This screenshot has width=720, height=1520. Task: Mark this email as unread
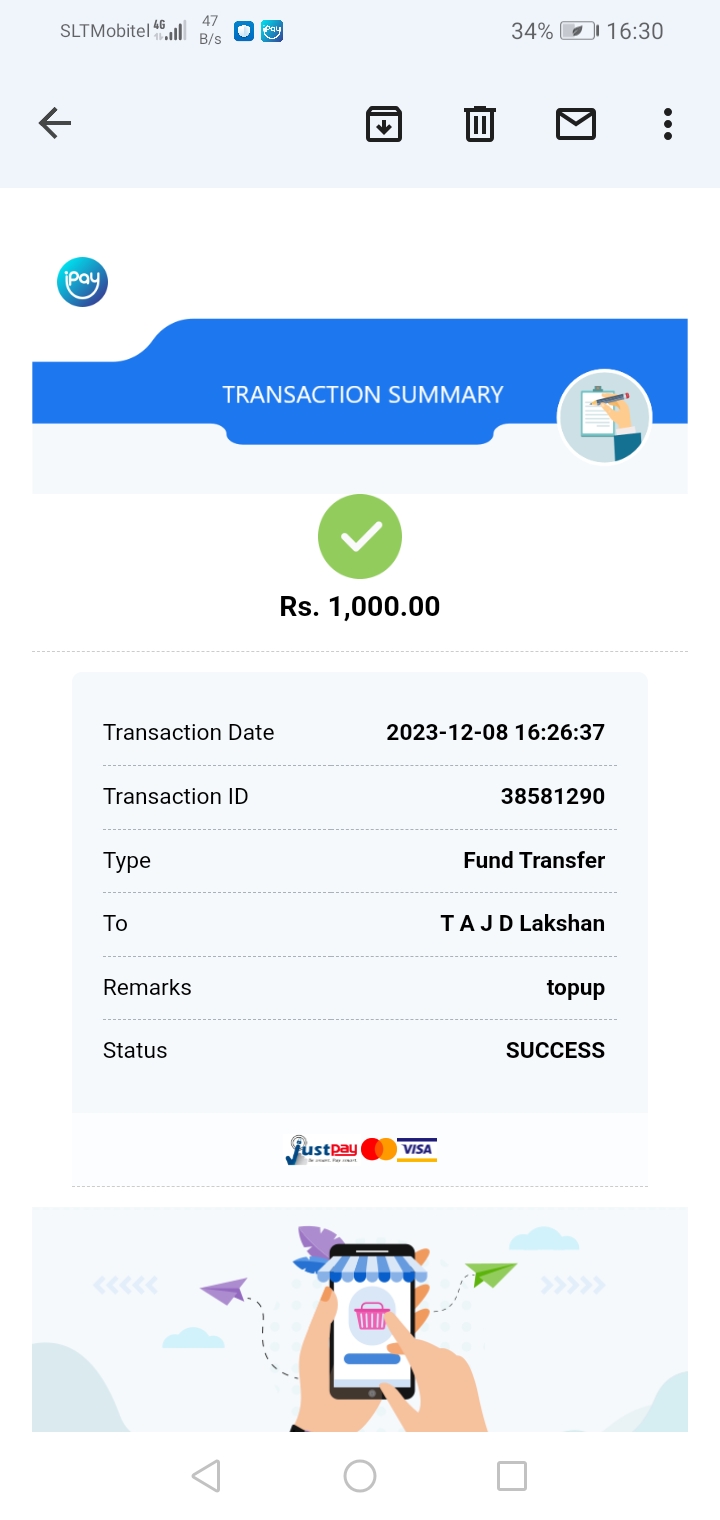576,124
